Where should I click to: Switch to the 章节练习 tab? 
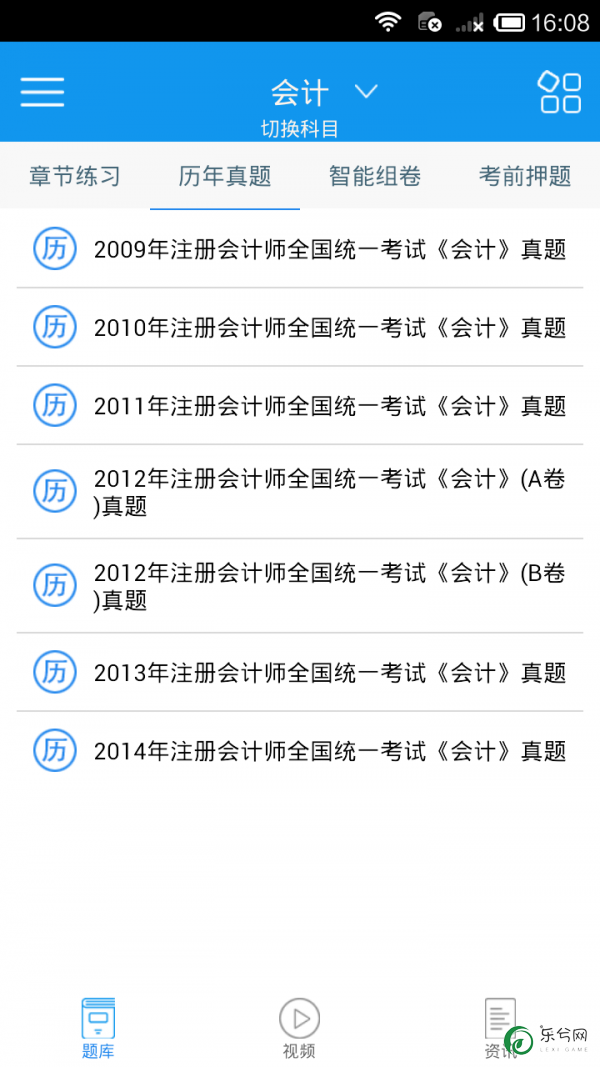point(75,176)
